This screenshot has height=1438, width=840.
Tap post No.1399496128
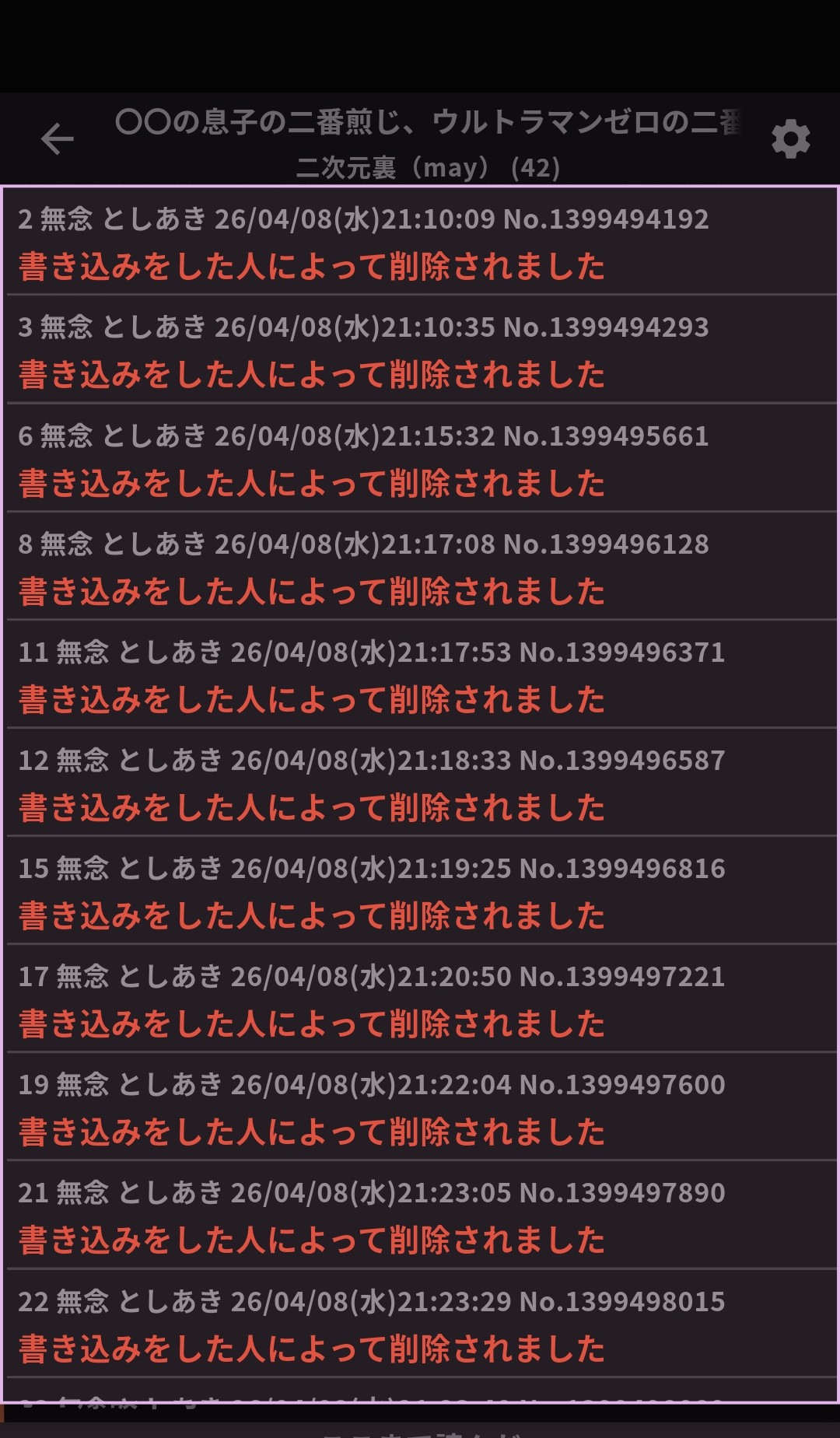(420, 567)
